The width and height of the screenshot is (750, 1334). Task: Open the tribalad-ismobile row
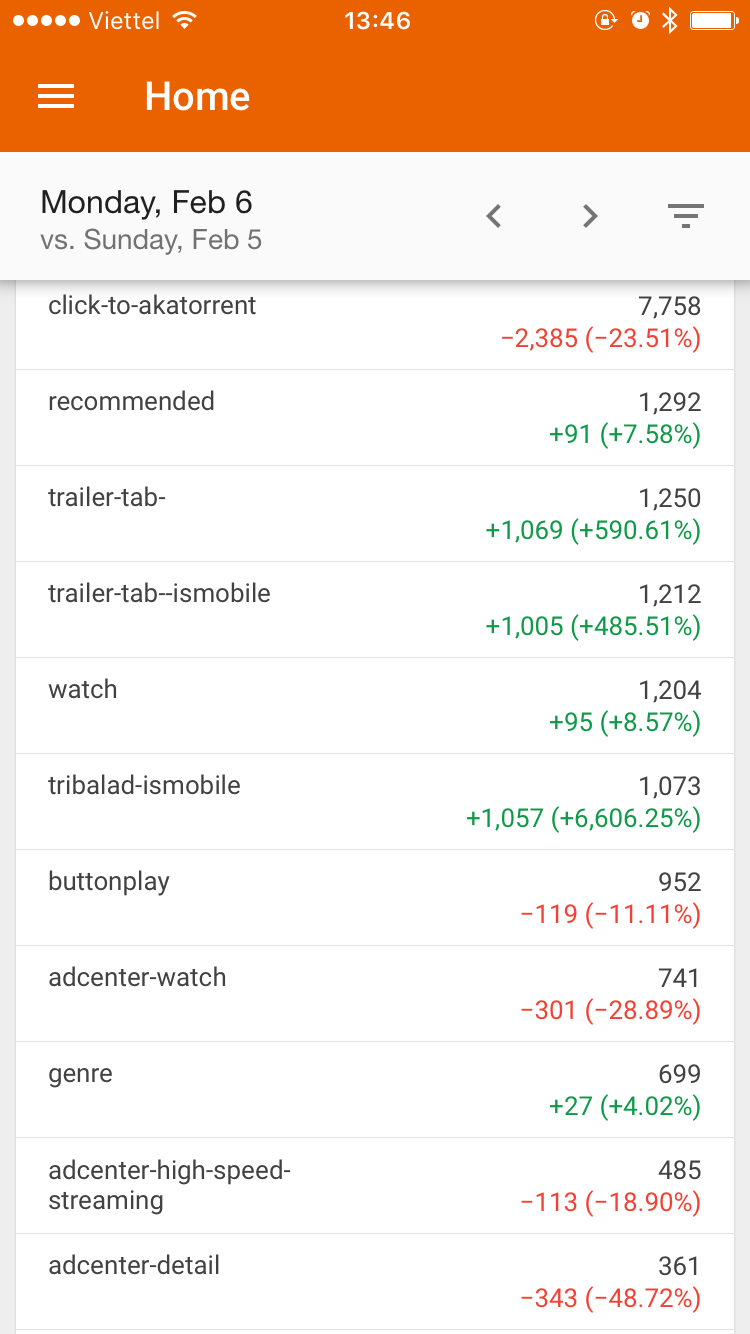(x=374, y=802)
